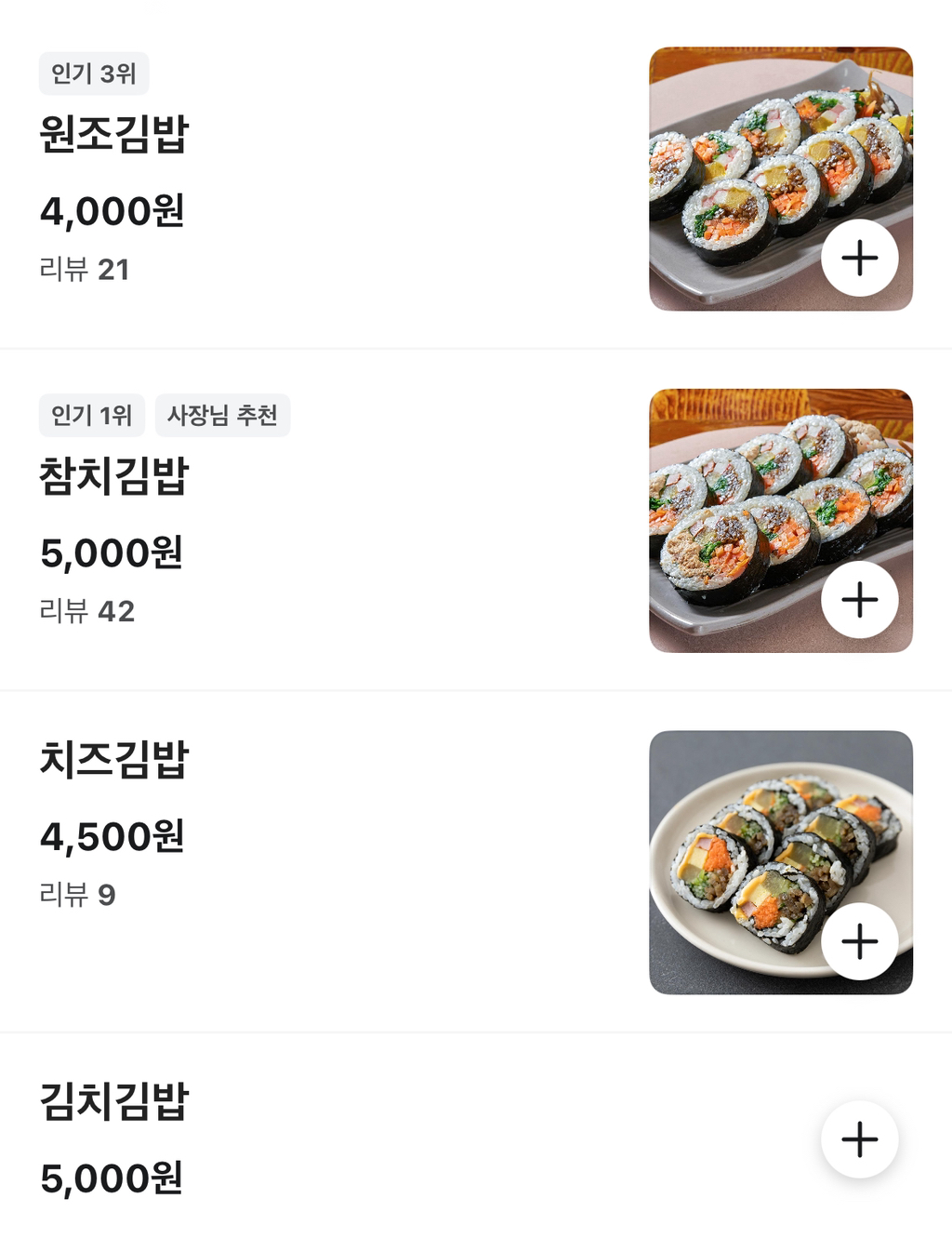
Task: Open the 김치김밥 menu item details
Action: coord(114,1102)
